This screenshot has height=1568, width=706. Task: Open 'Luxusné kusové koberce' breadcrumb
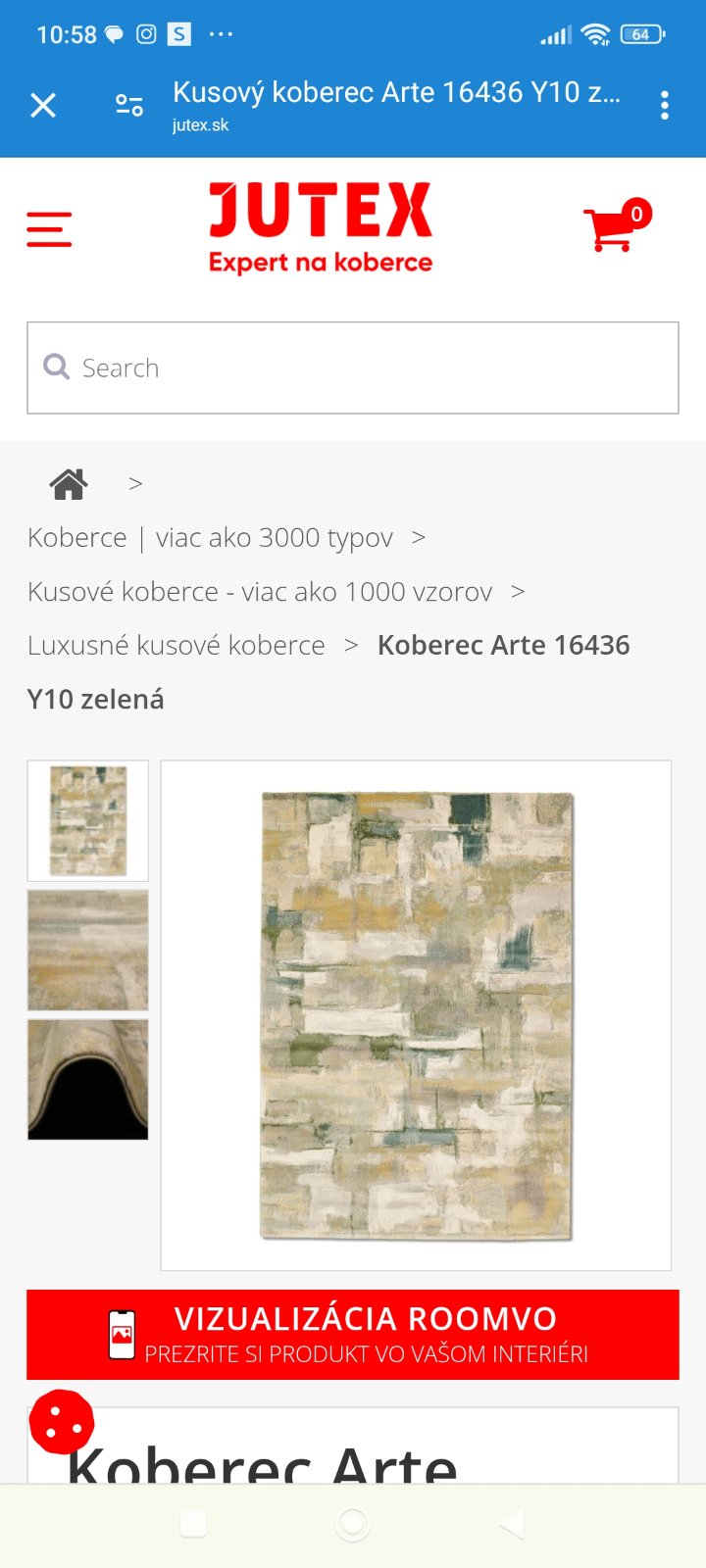click(176, 646)
